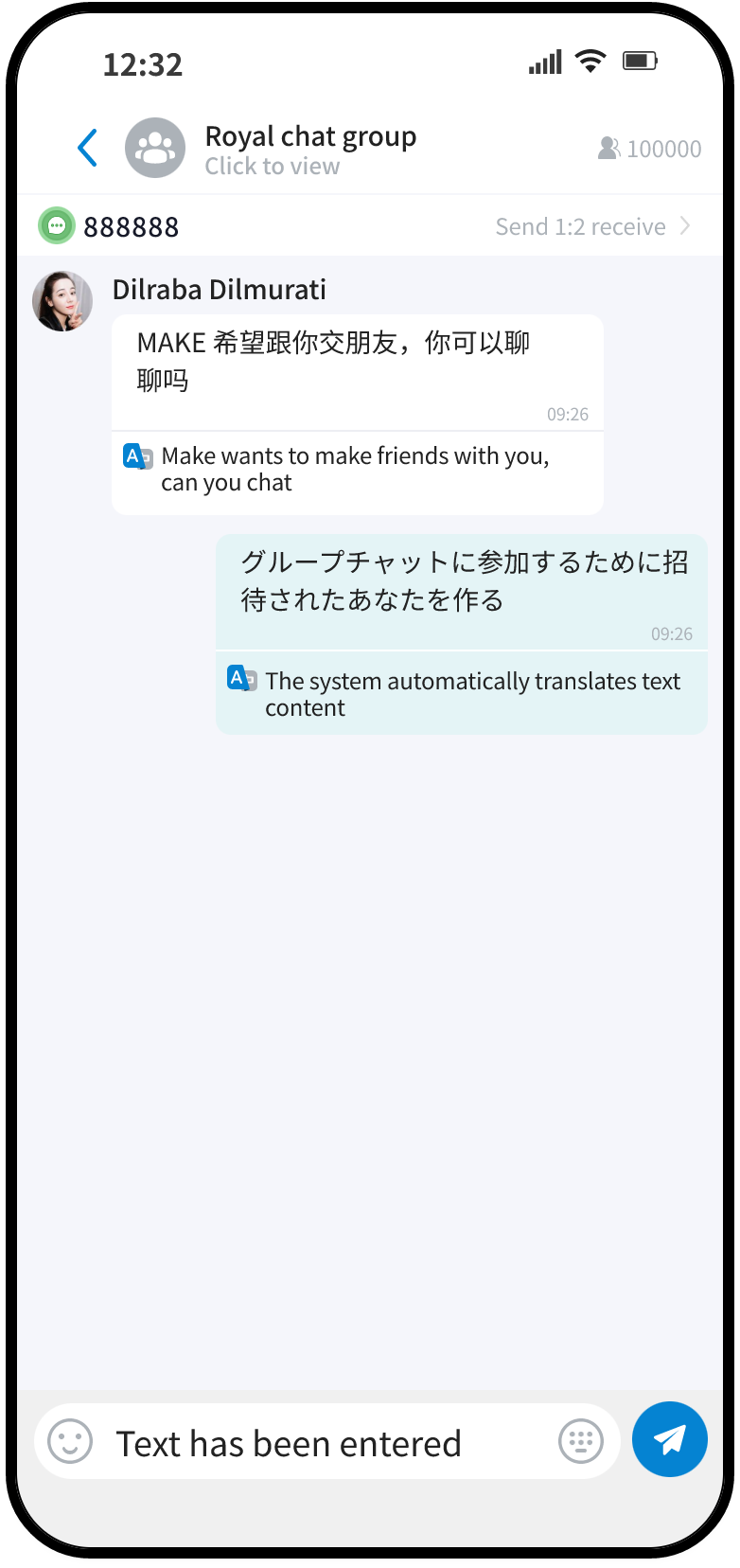
Task: Open the emoji smiley picker
Action: [x=70, y=1441]
